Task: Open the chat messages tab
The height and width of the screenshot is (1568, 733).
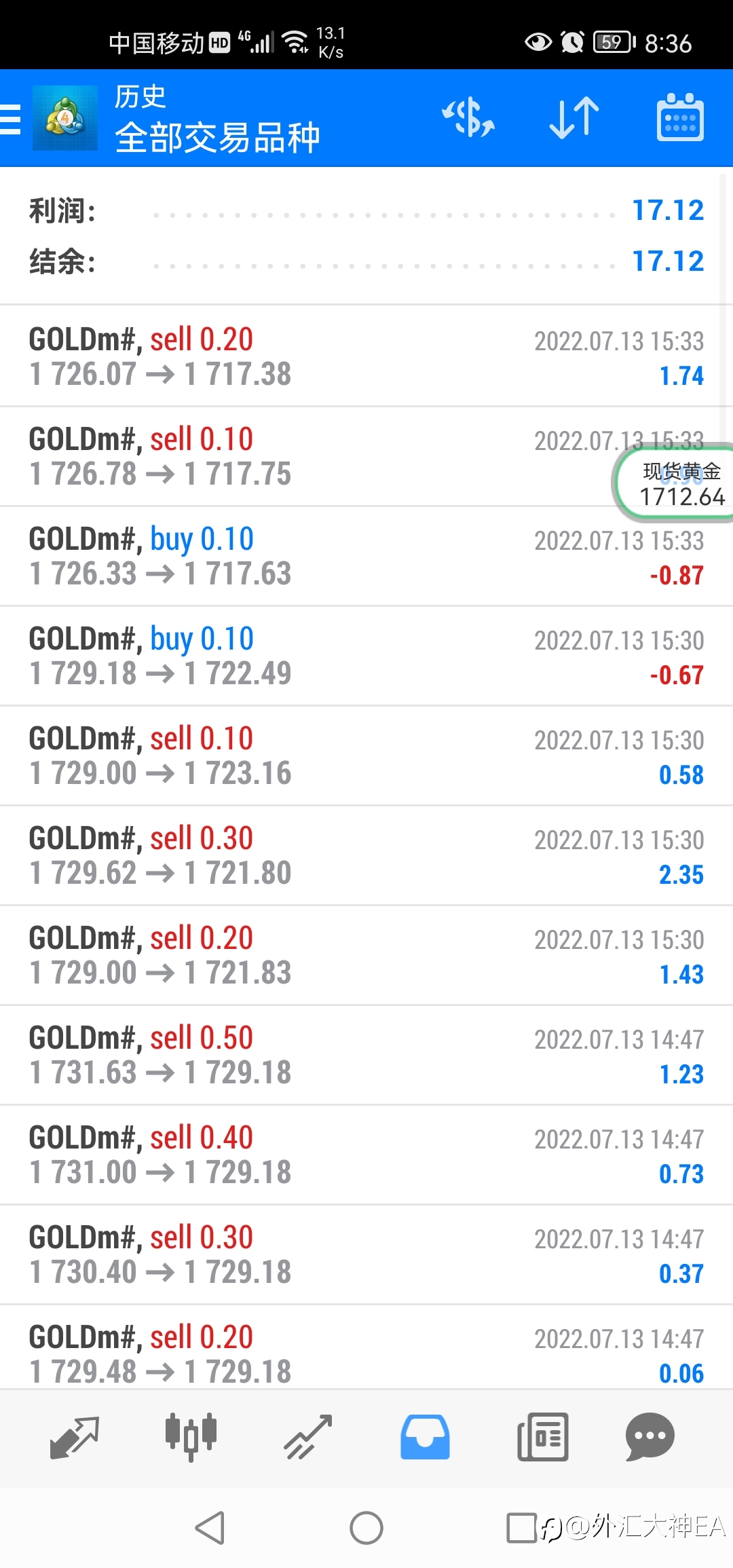Action: [650, 1438]
